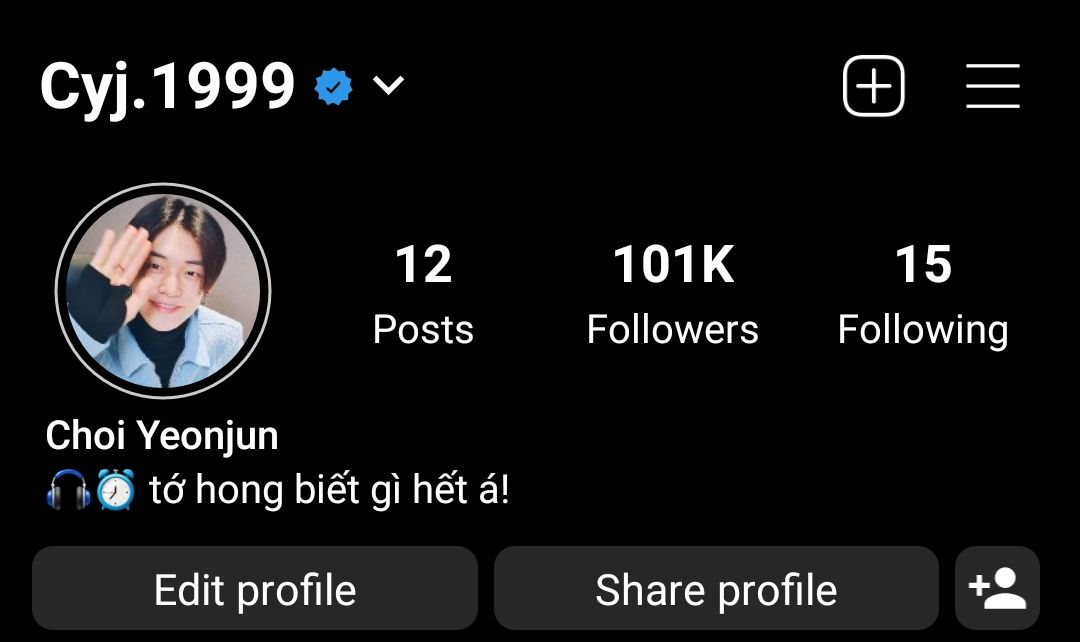1080x642 pixels.
Task: Tap Edit profile
Action: 255,589
